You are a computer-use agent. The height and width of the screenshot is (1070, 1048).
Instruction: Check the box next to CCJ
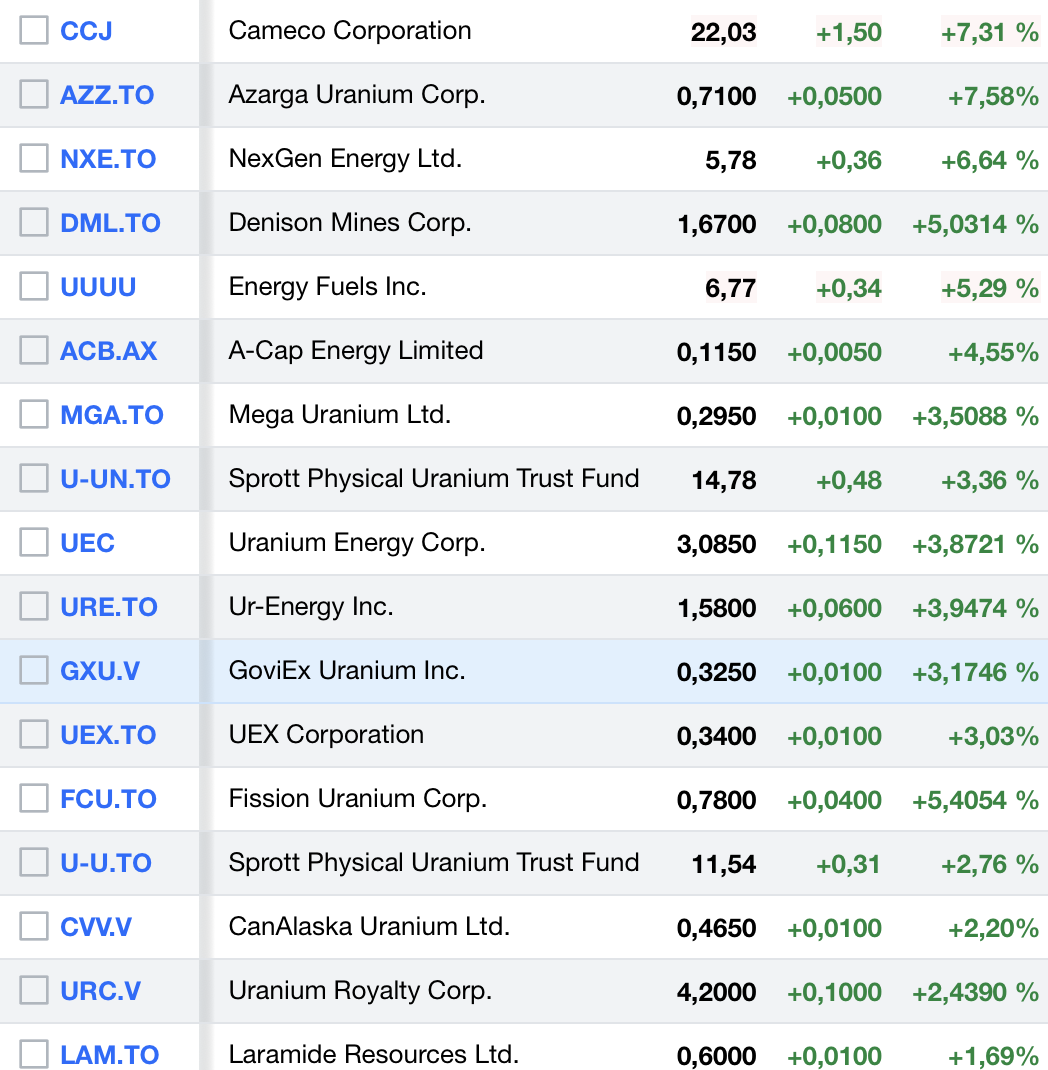(34, 31)
